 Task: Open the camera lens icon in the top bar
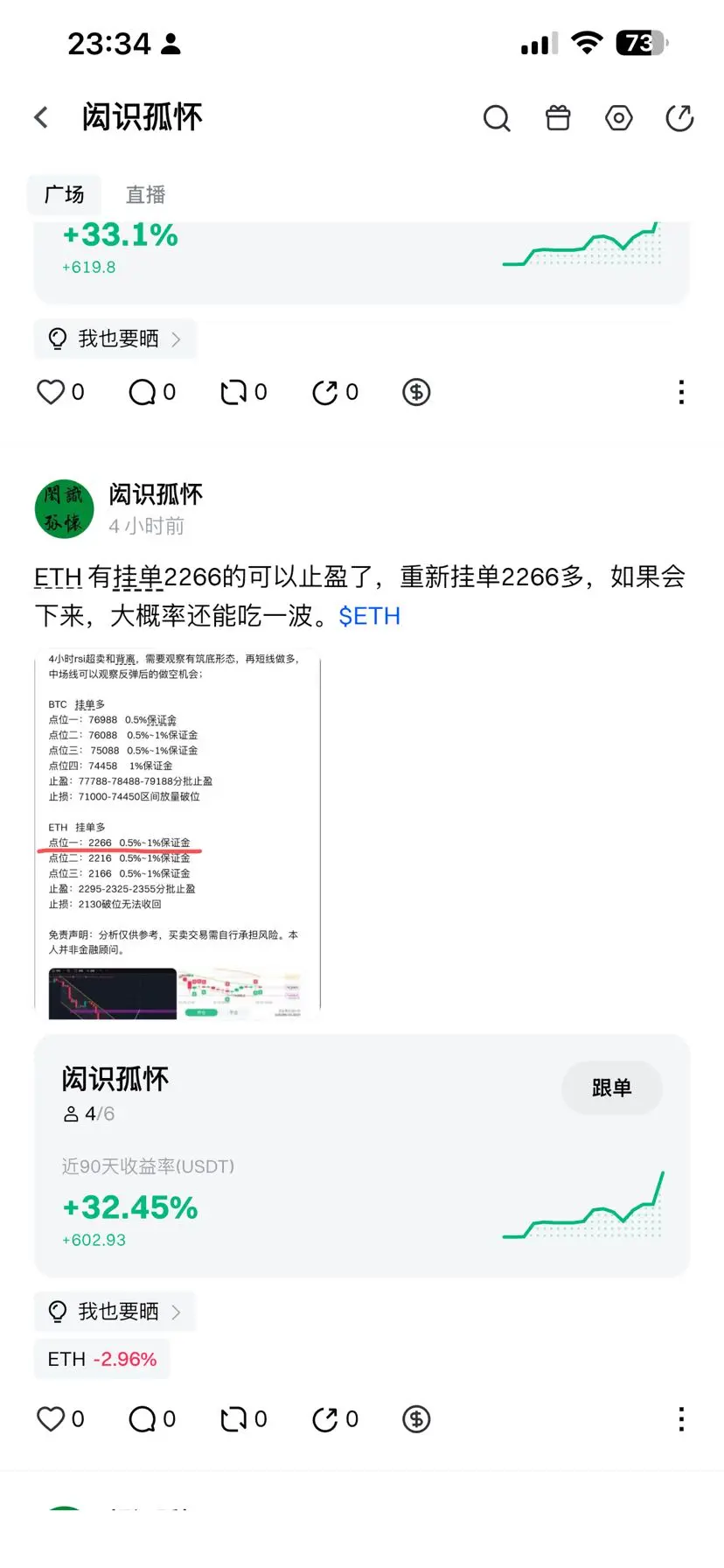(618, 117)
